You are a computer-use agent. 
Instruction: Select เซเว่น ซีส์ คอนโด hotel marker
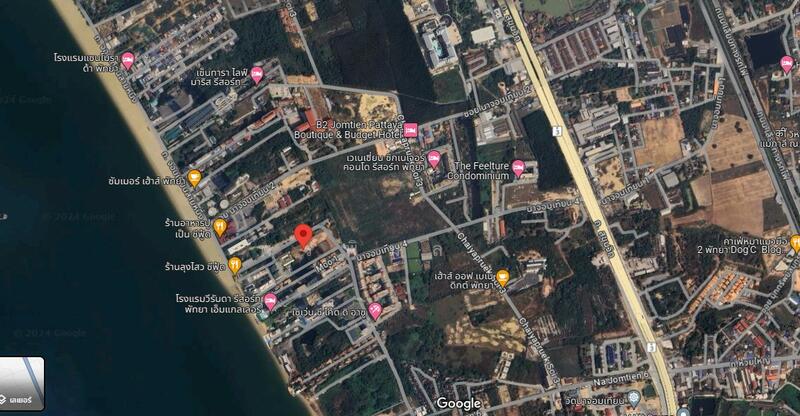[x=374, y=311]
